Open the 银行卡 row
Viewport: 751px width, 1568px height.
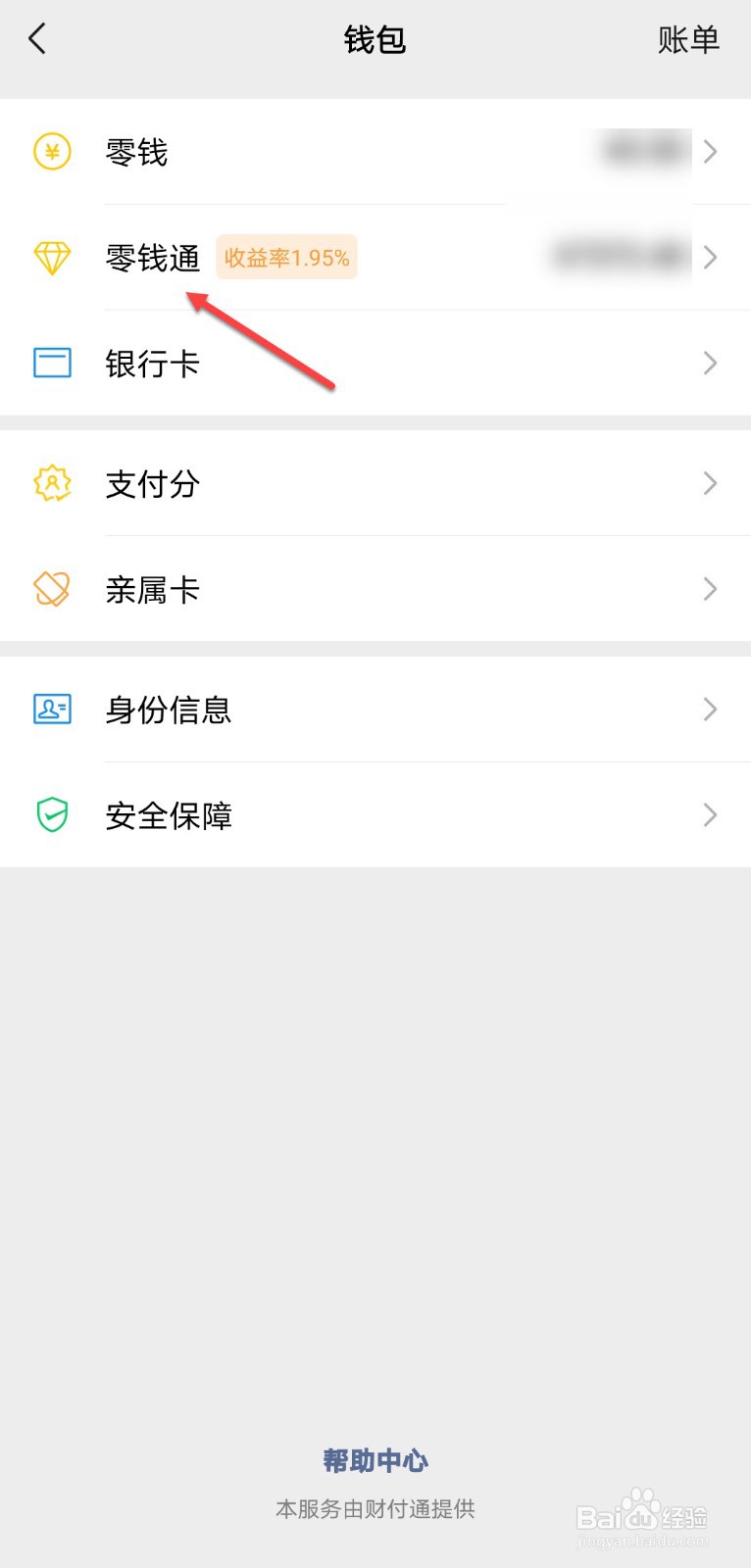(x=375, y=364)
